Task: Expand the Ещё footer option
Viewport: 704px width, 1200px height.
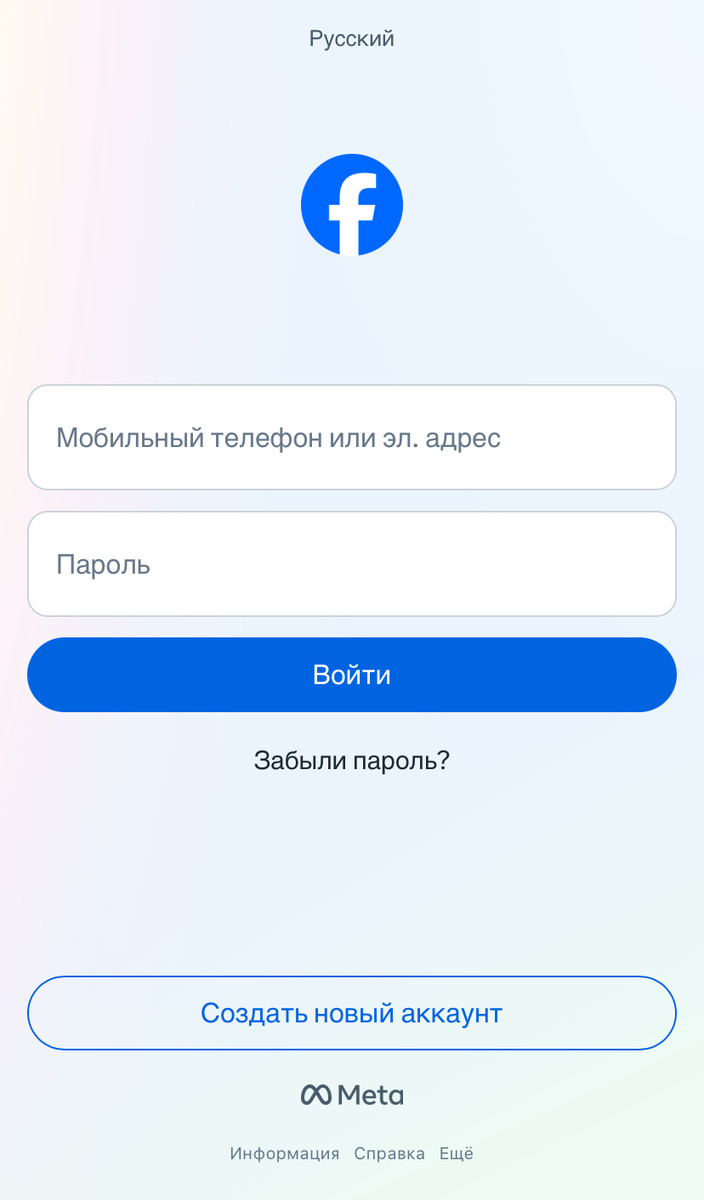Action: point(457,1153)
